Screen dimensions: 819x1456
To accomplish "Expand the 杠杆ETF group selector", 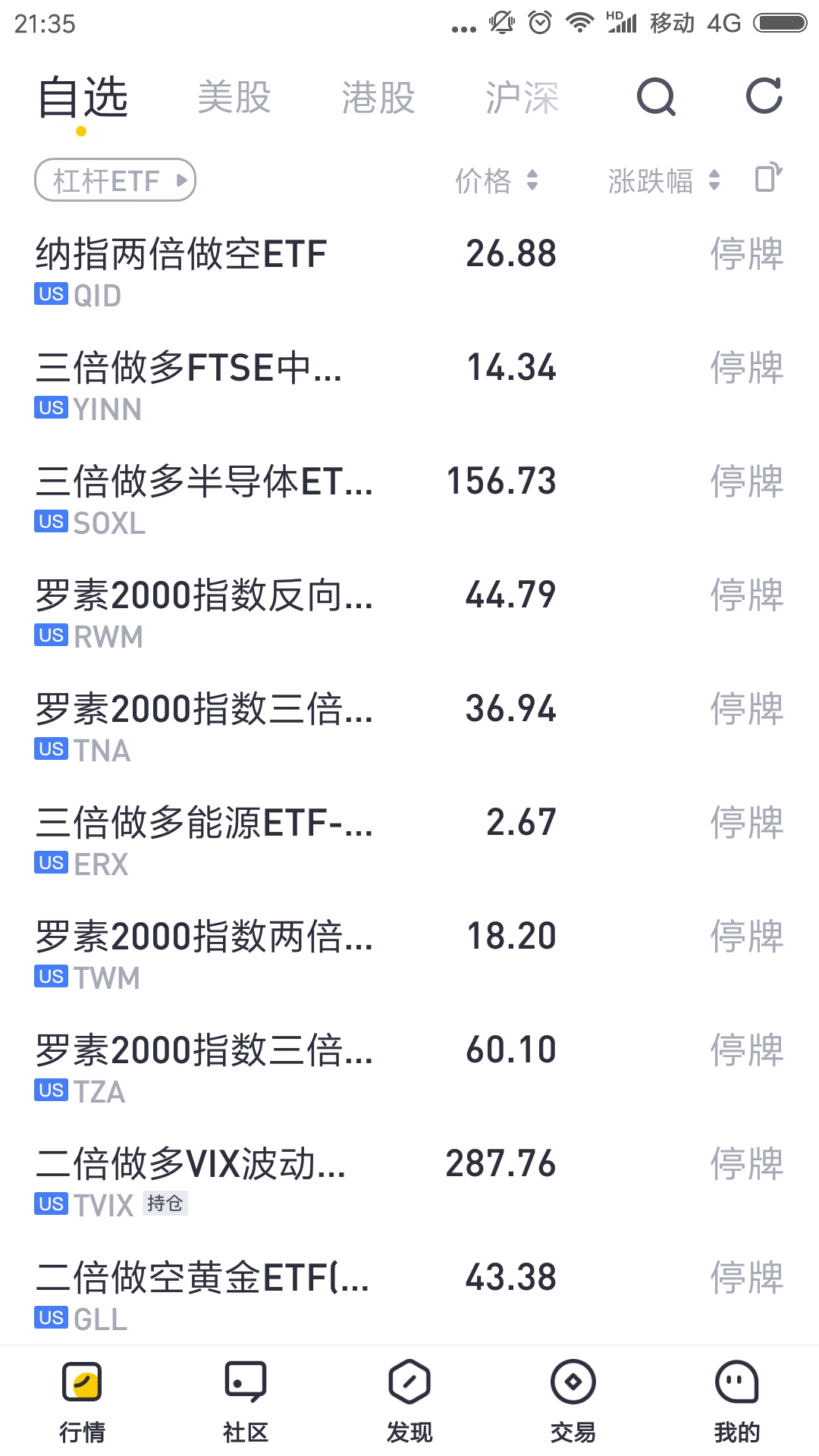I will pos(115,180).
